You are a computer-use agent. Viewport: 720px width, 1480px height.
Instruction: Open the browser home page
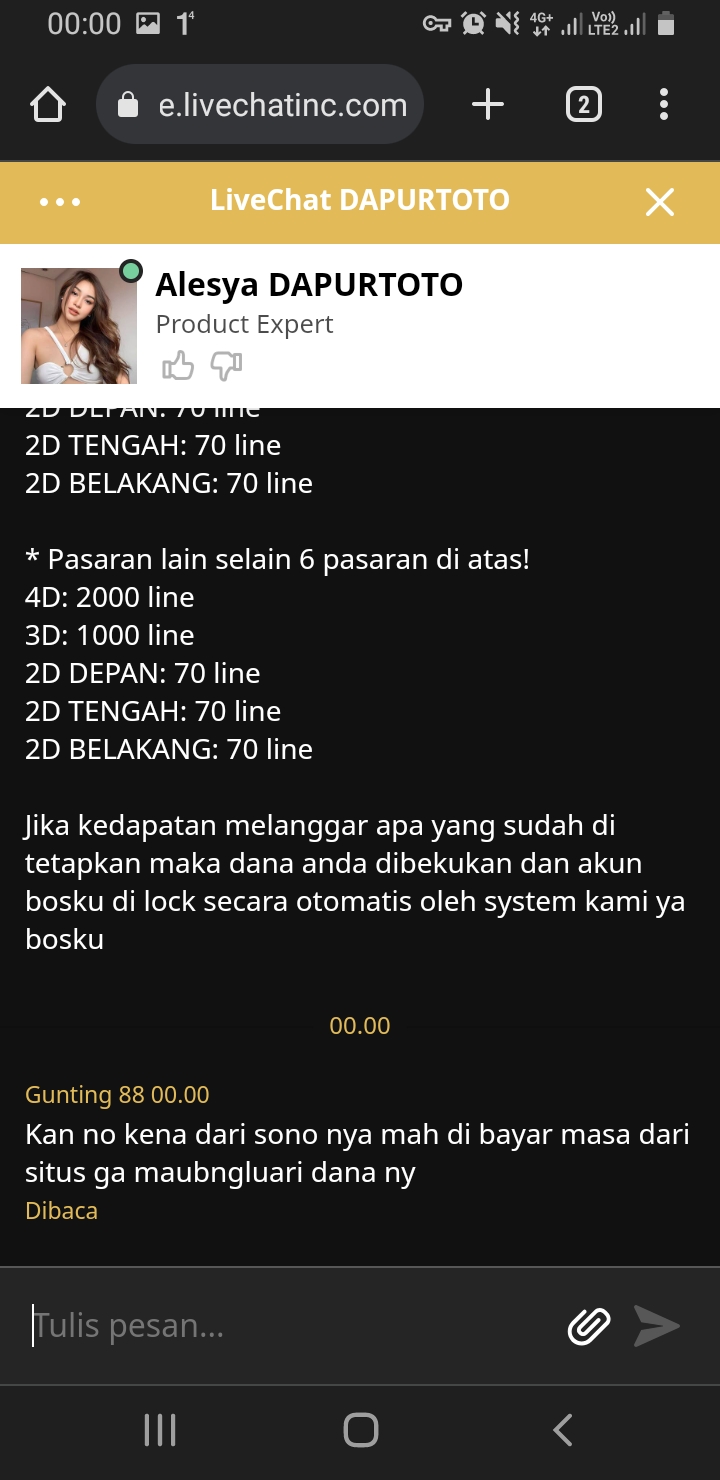pyautogui.click(x=48, y=105)
